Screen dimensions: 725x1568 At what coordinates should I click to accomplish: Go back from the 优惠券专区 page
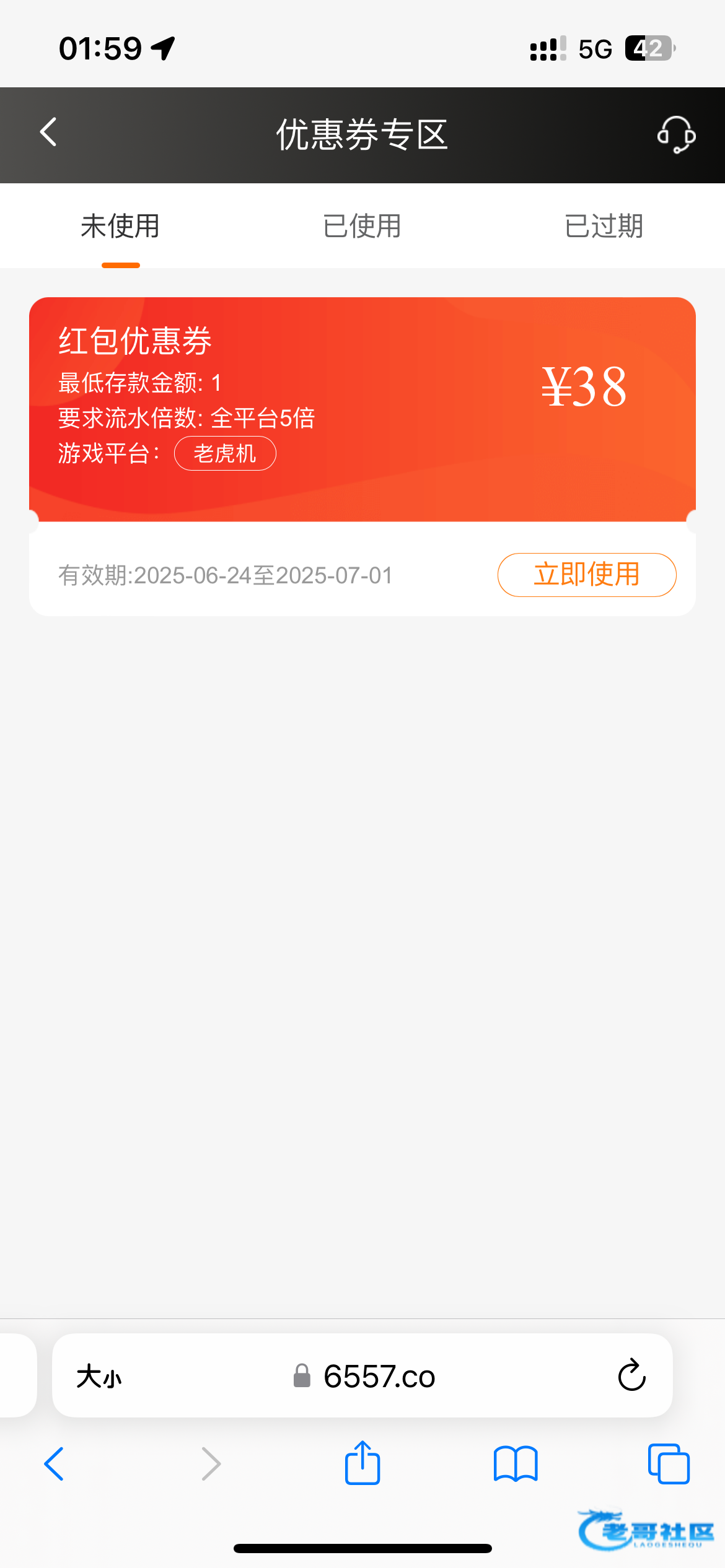coord(48,133)
